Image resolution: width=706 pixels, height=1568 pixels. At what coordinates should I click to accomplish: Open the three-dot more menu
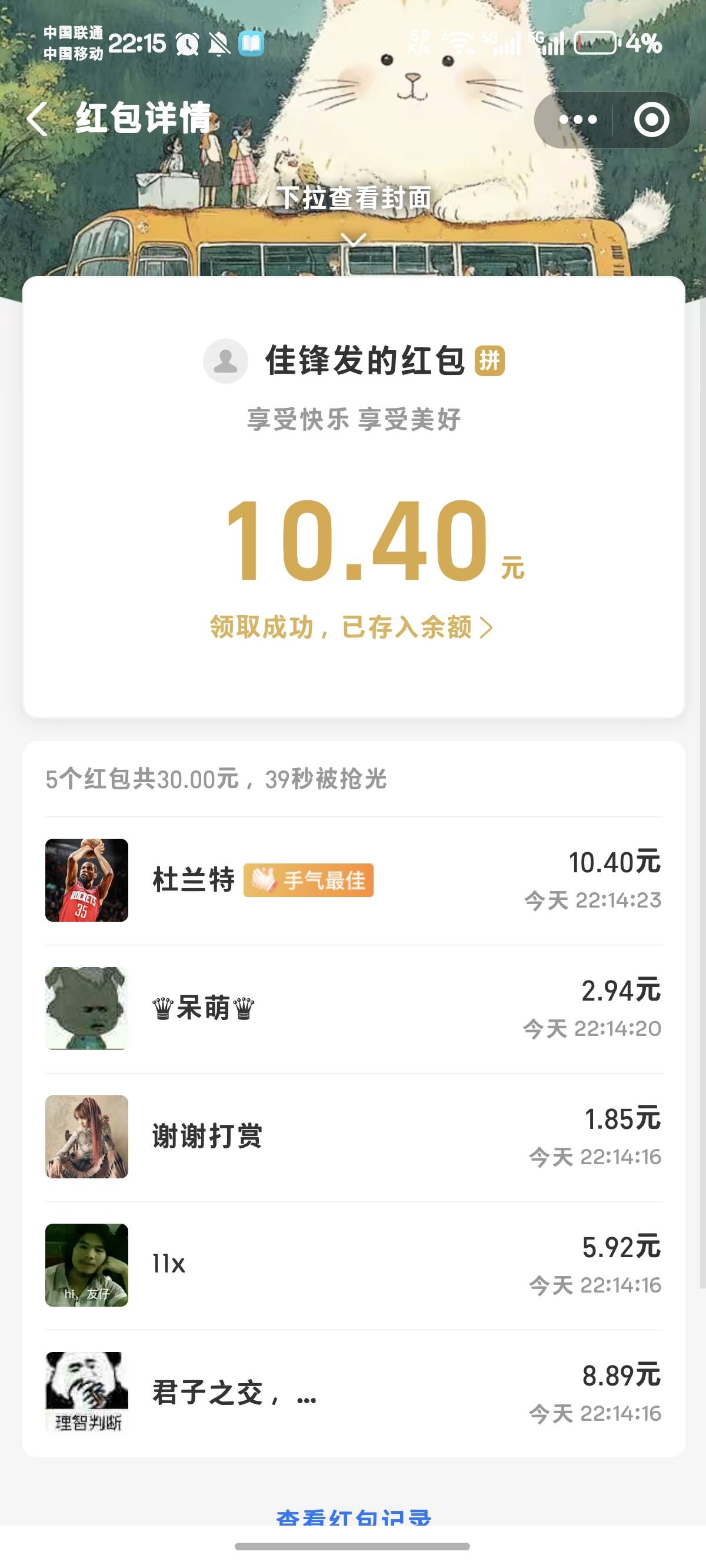(x=578, y=120)
